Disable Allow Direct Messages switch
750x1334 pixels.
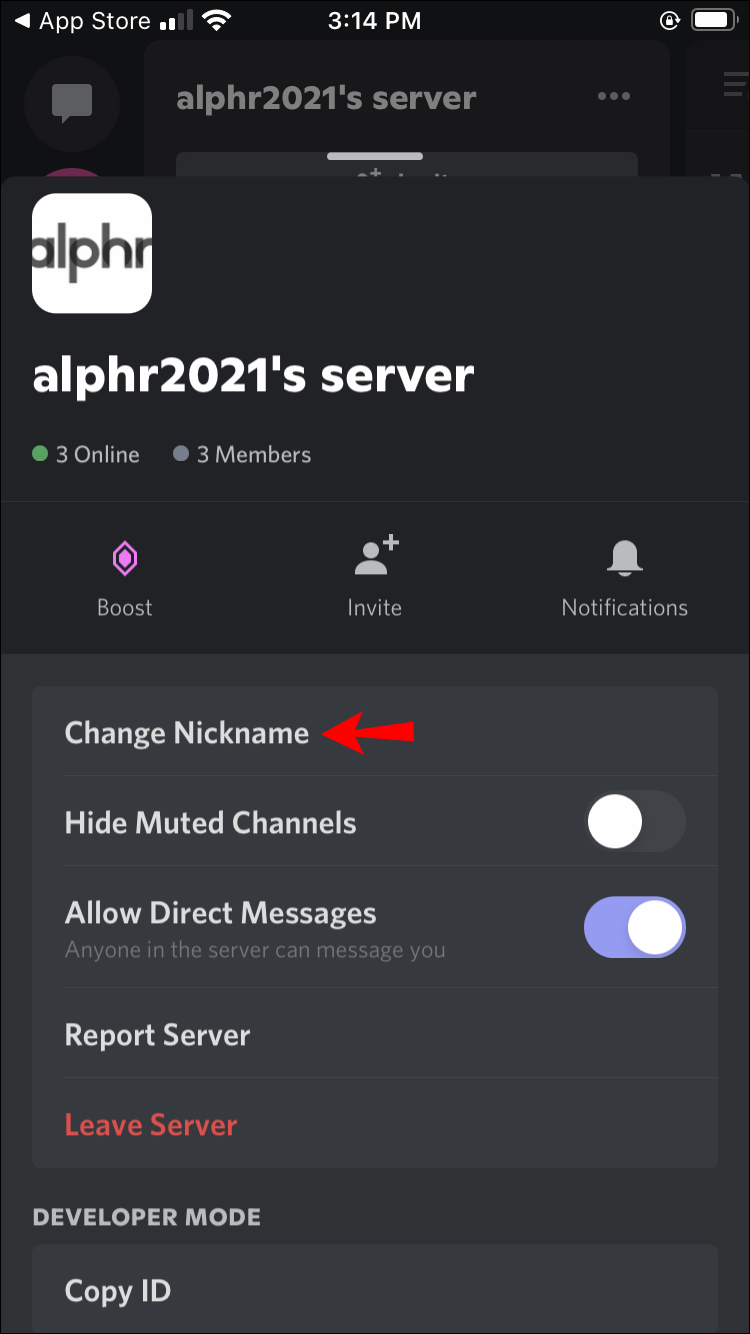tap(635, 926)
